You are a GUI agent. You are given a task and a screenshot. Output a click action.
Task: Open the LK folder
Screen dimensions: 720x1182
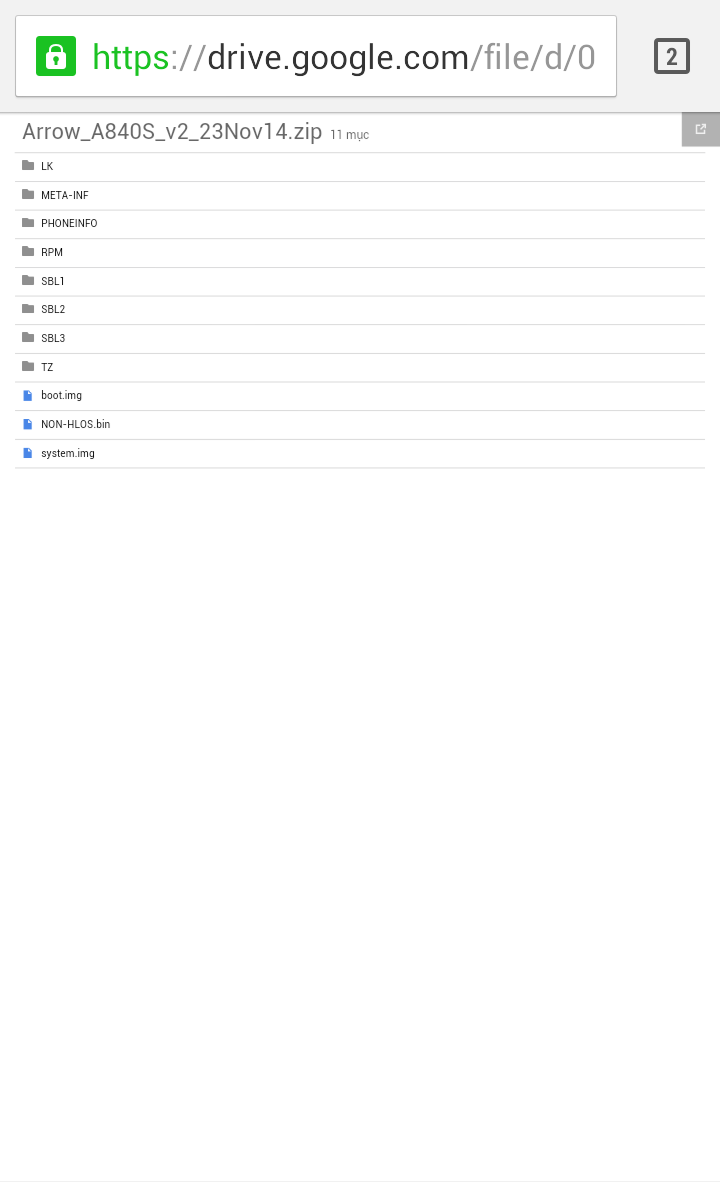pos(47,166)
